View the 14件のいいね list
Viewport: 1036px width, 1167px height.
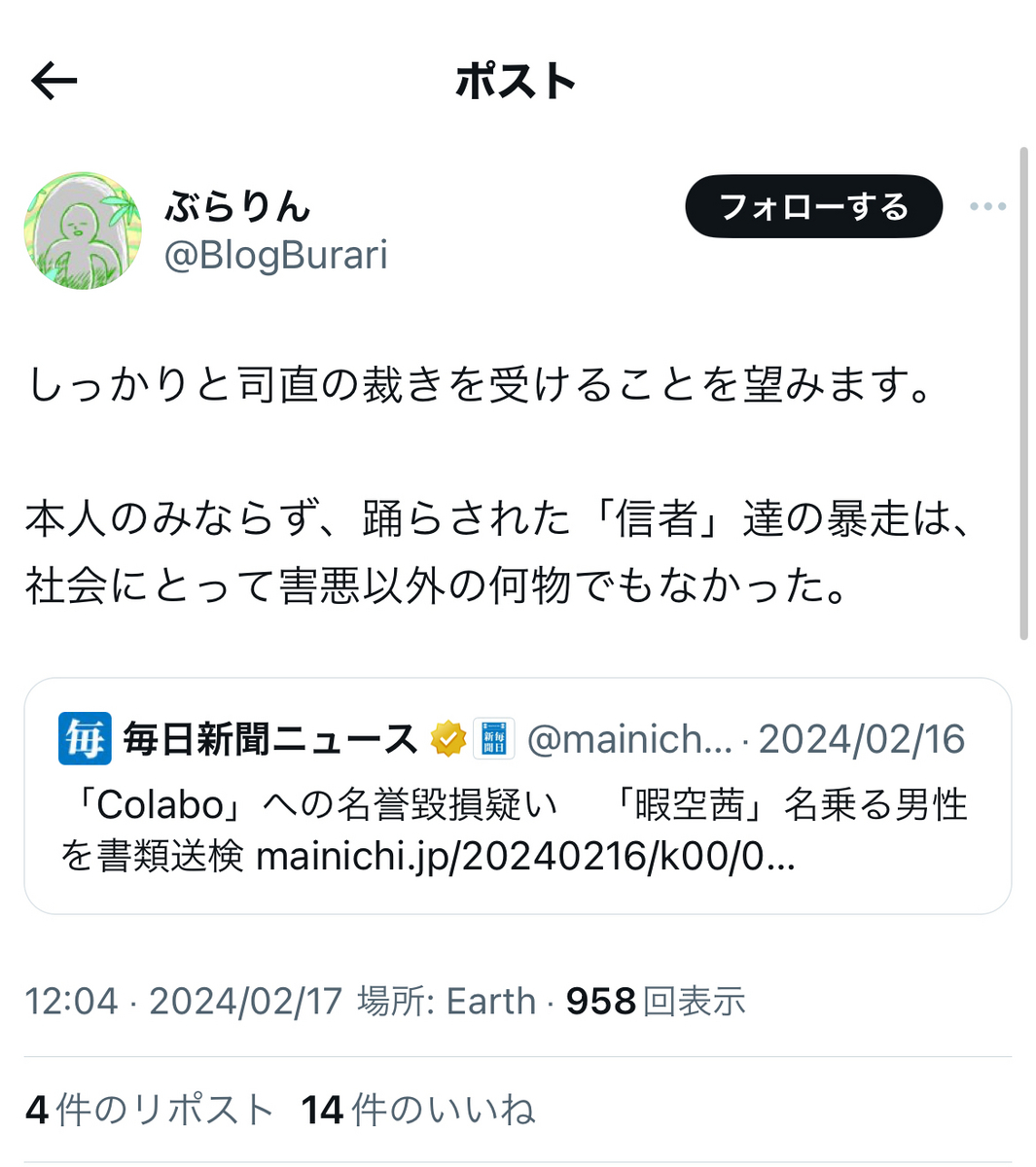click(x=418, y=1110)
